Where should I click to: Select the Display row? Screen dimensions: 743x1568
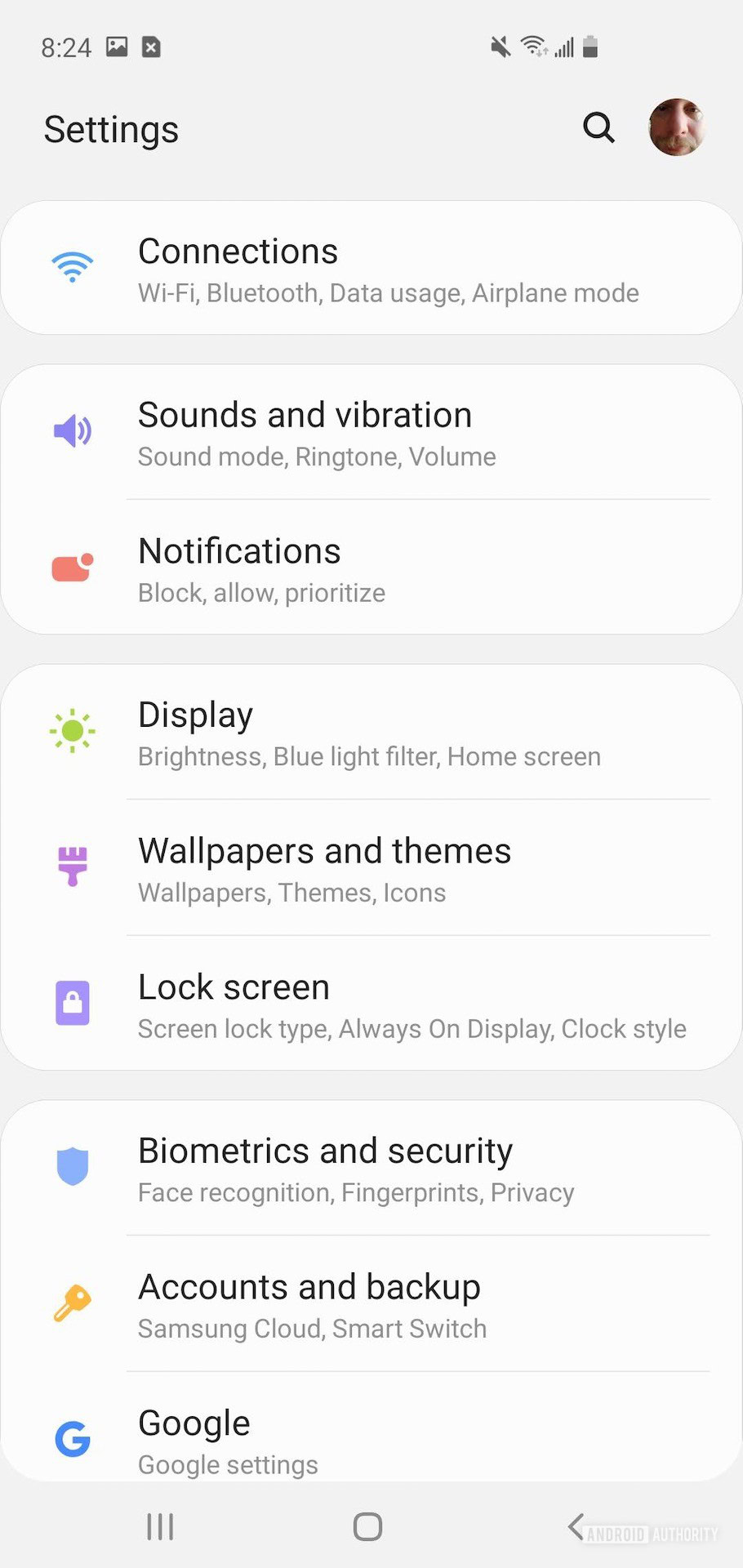[x=371, y=732]
